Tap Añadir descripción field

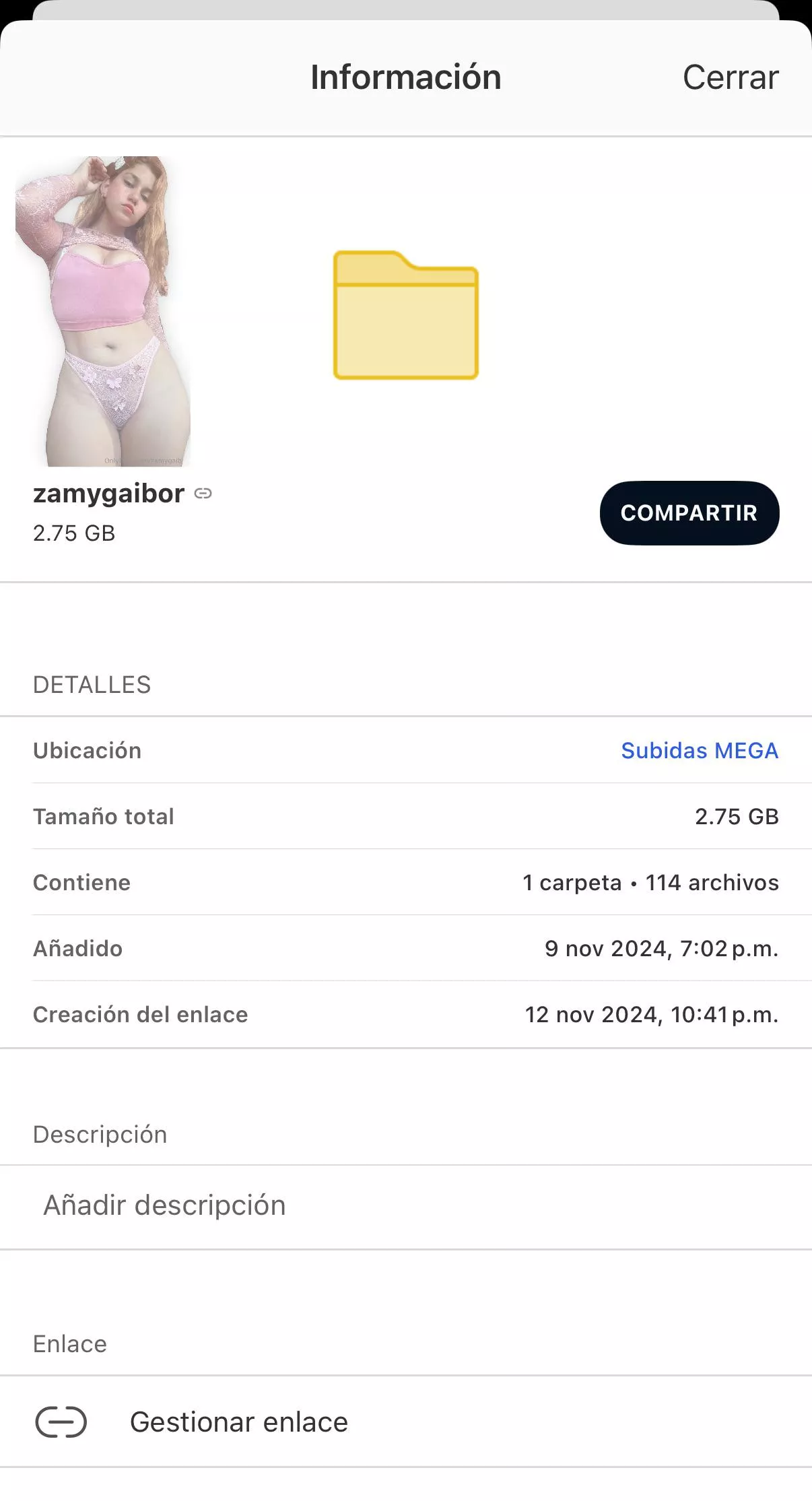(x=164, y=1205)
